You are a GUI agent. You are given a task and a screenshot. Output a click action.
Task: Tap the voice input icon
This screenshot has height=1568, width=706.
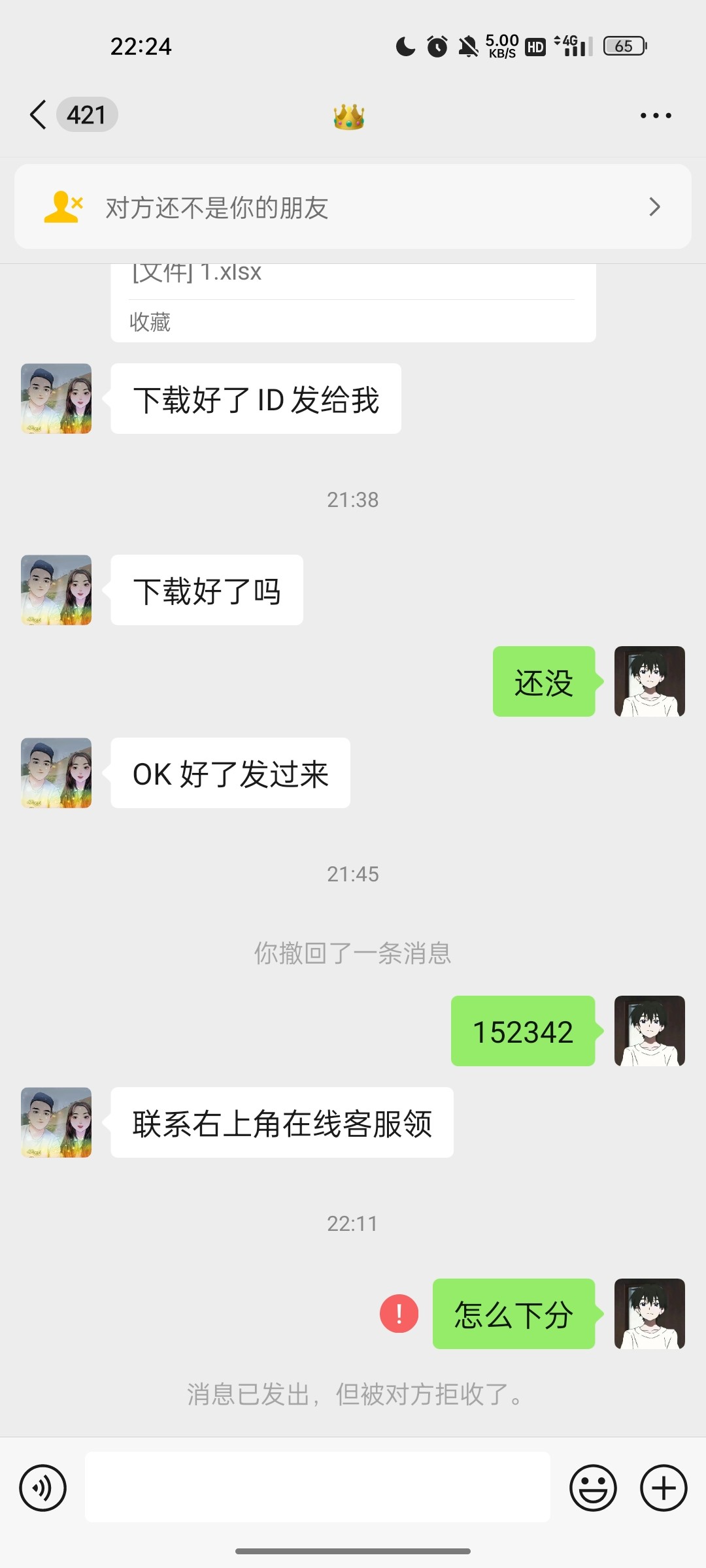click(43, 1488)
